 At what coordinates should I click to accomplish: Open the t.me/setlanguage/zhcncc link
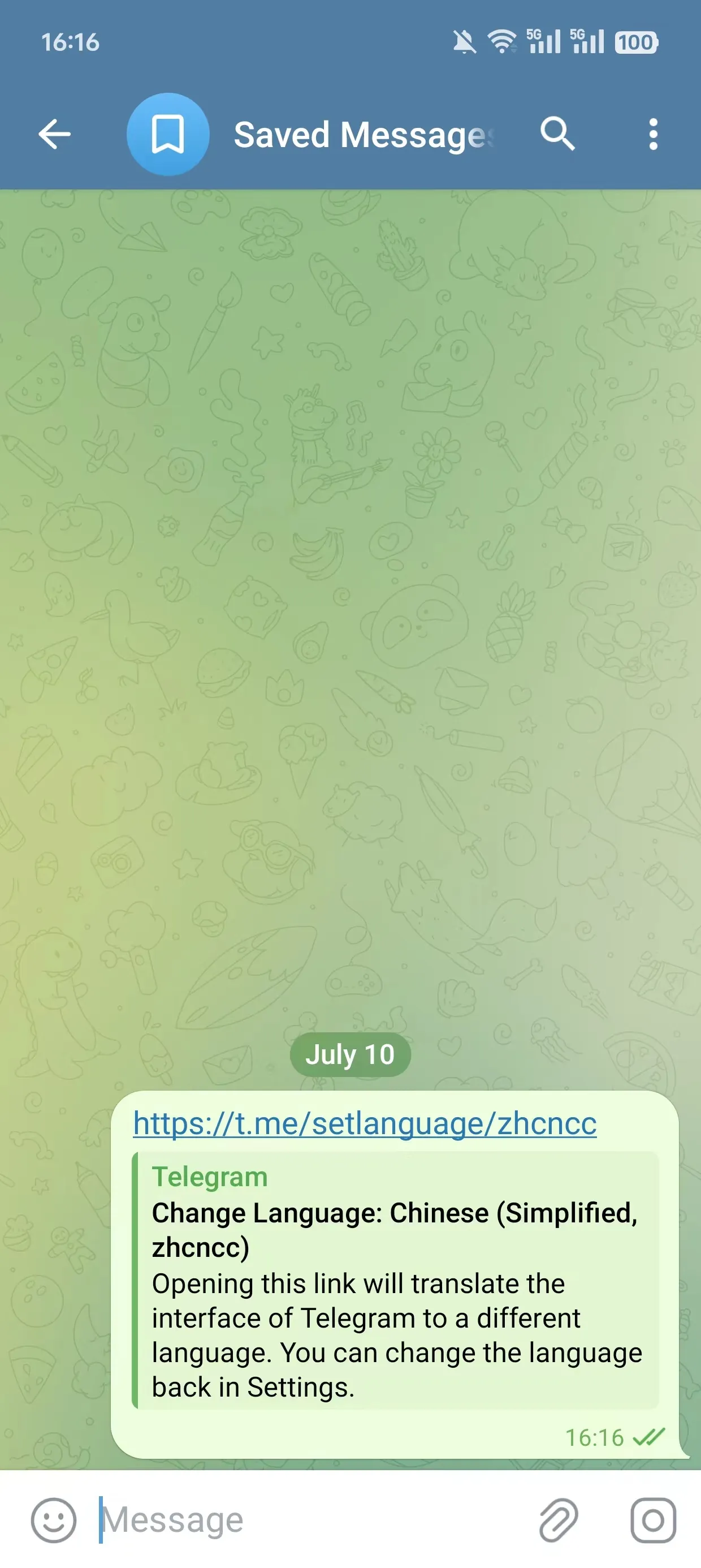(x=365, y=1123)
